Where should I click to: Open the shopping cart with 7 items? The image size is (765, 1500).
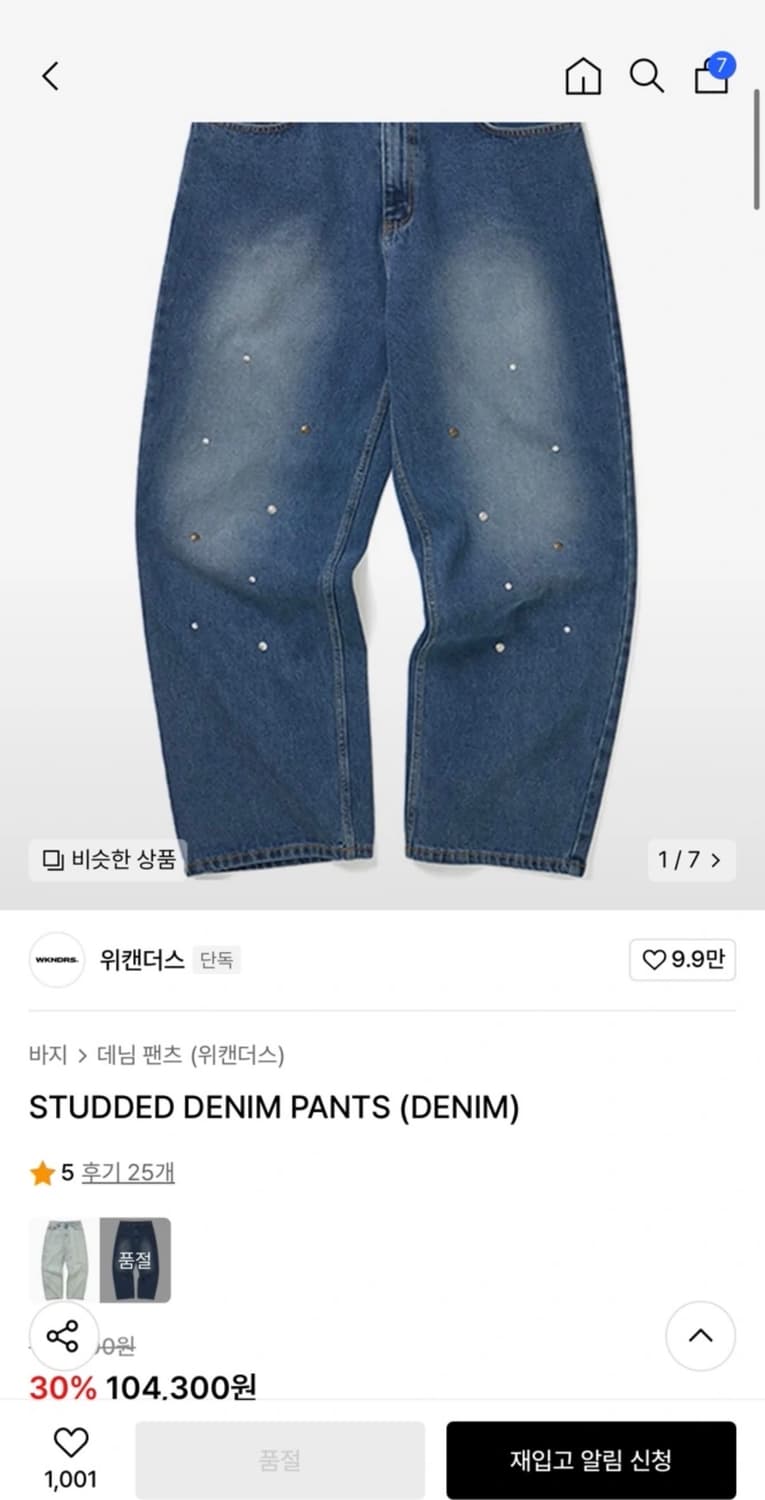pos(712,78)
